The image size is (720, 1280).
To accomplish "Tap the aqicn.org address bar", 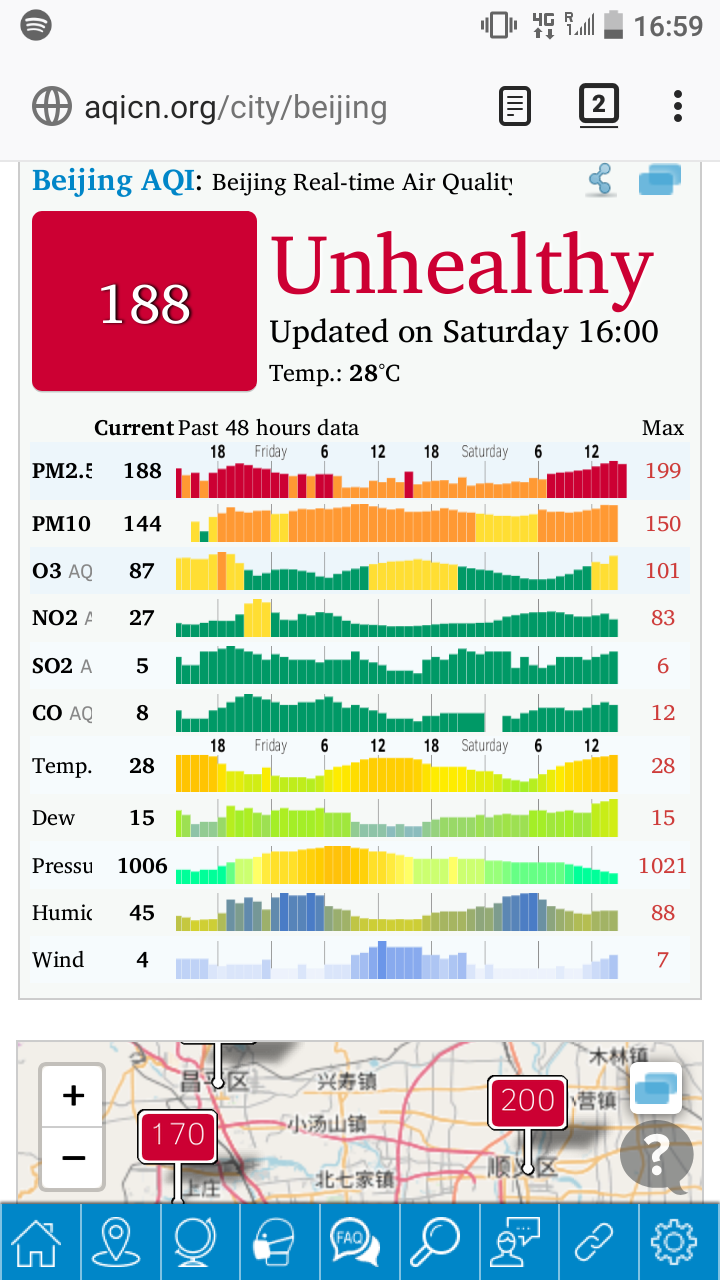I will tap(236, 107).
